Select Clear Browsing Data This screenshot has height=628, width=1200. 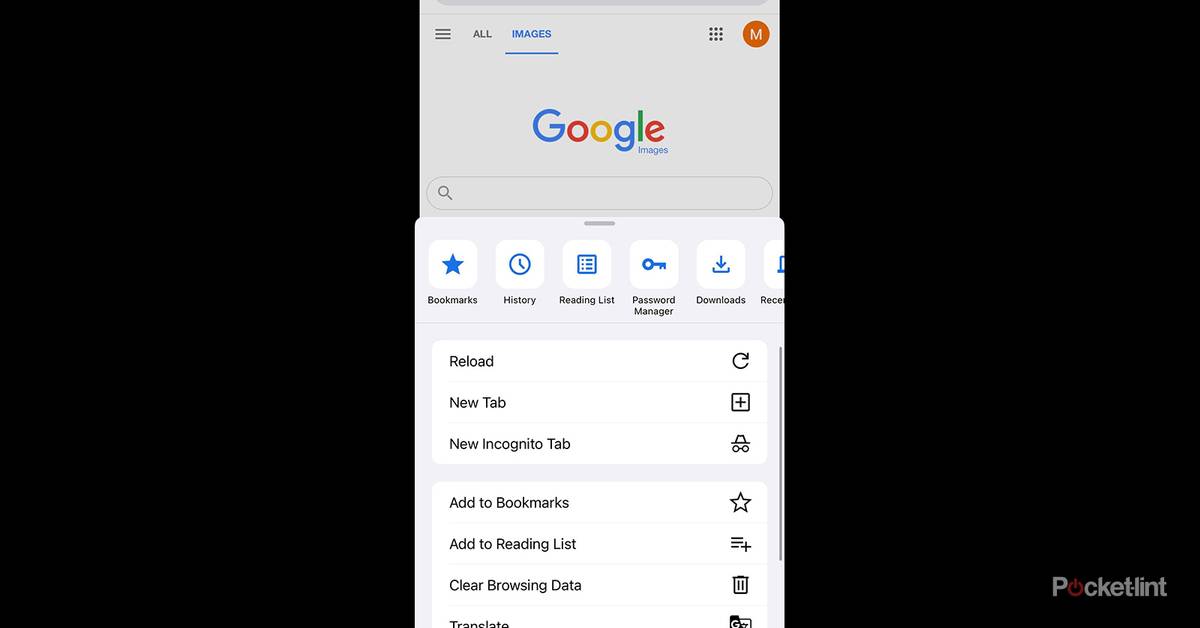click(x=599, y=585)
